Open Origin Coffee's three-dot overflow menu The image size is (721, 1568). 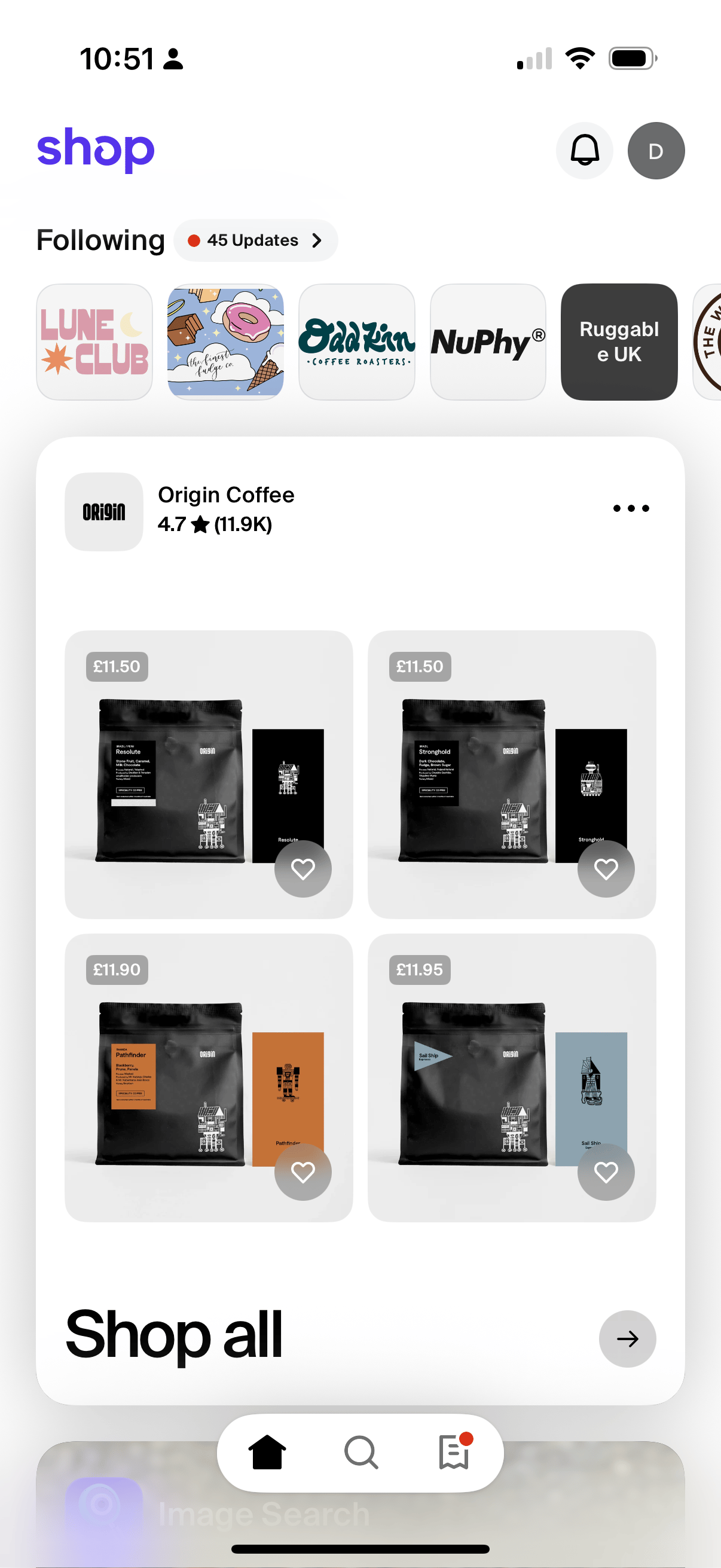tap(630, 508)
